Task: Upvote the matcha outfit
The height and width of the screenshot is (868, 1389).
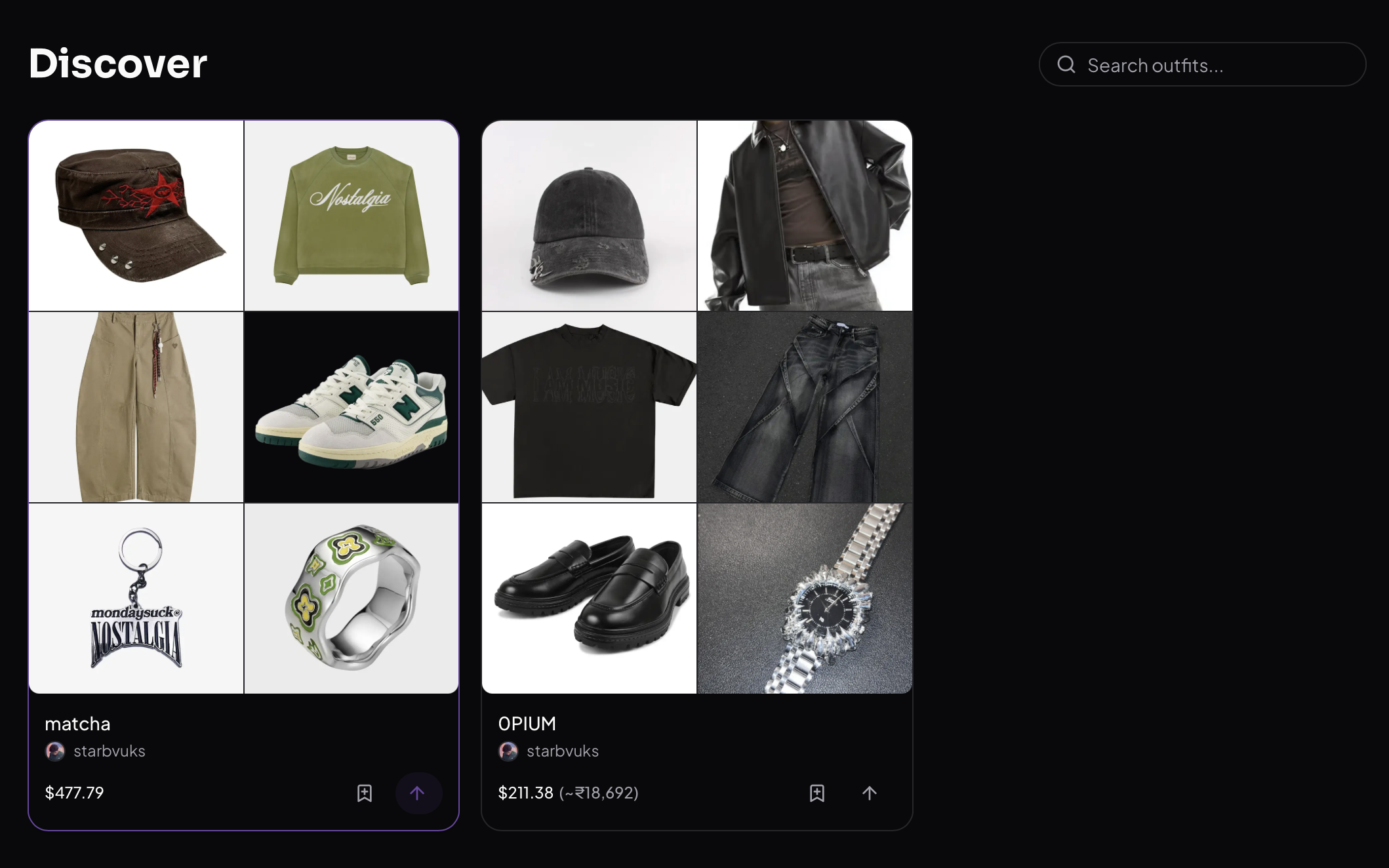Action: click(x=418, y=793)
